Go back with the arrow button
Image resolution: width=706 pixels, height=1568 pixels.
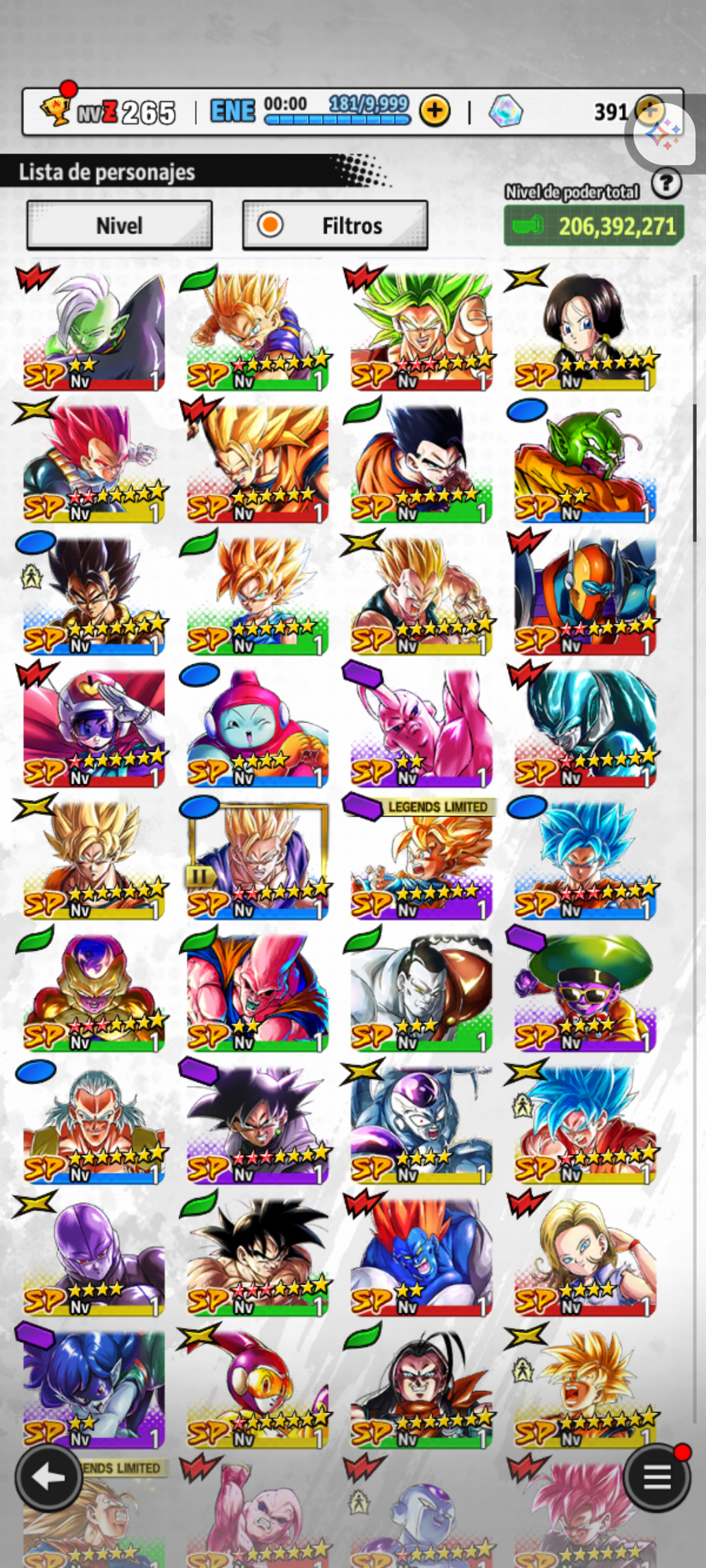point(49,1478)
